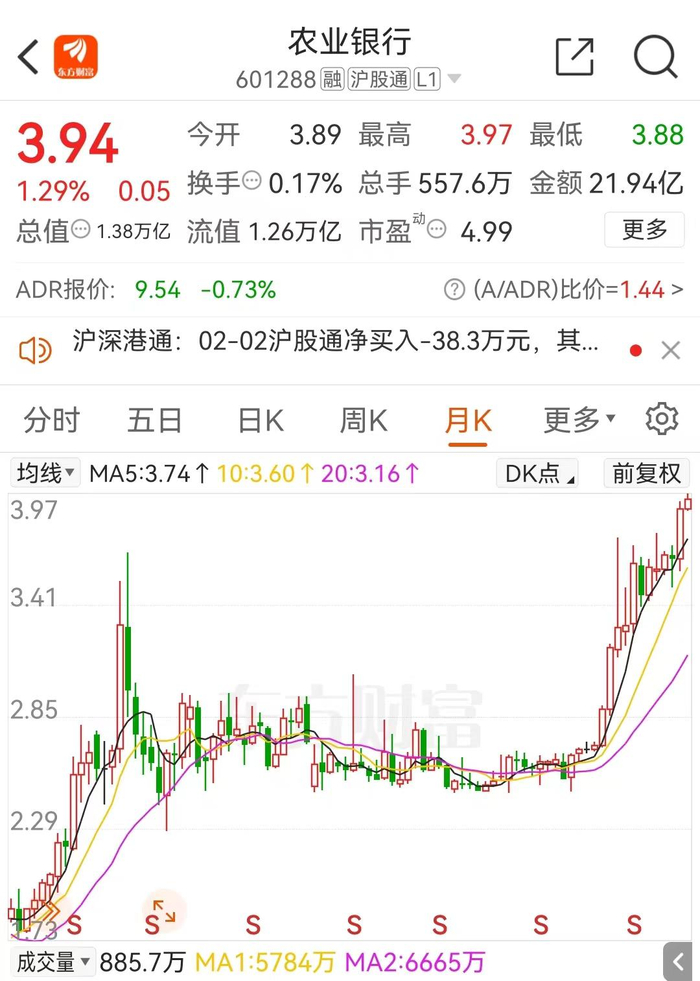Tap the 更多 button for more quote data
Screen dimensions: 700x981
click(x=644, y=230)
